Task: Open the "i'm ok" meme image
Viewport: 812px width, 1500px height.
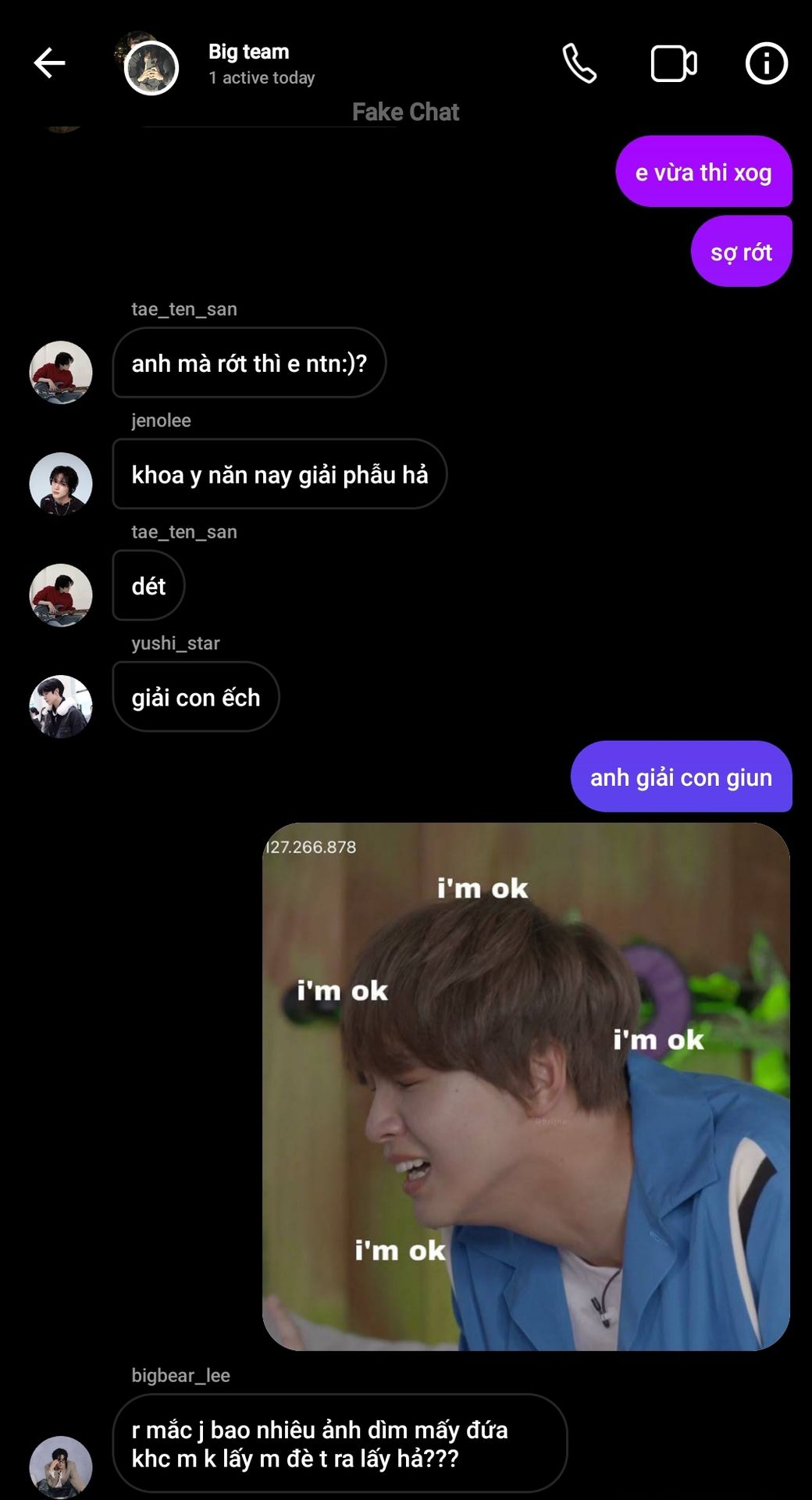Action: click(526, 1086)
